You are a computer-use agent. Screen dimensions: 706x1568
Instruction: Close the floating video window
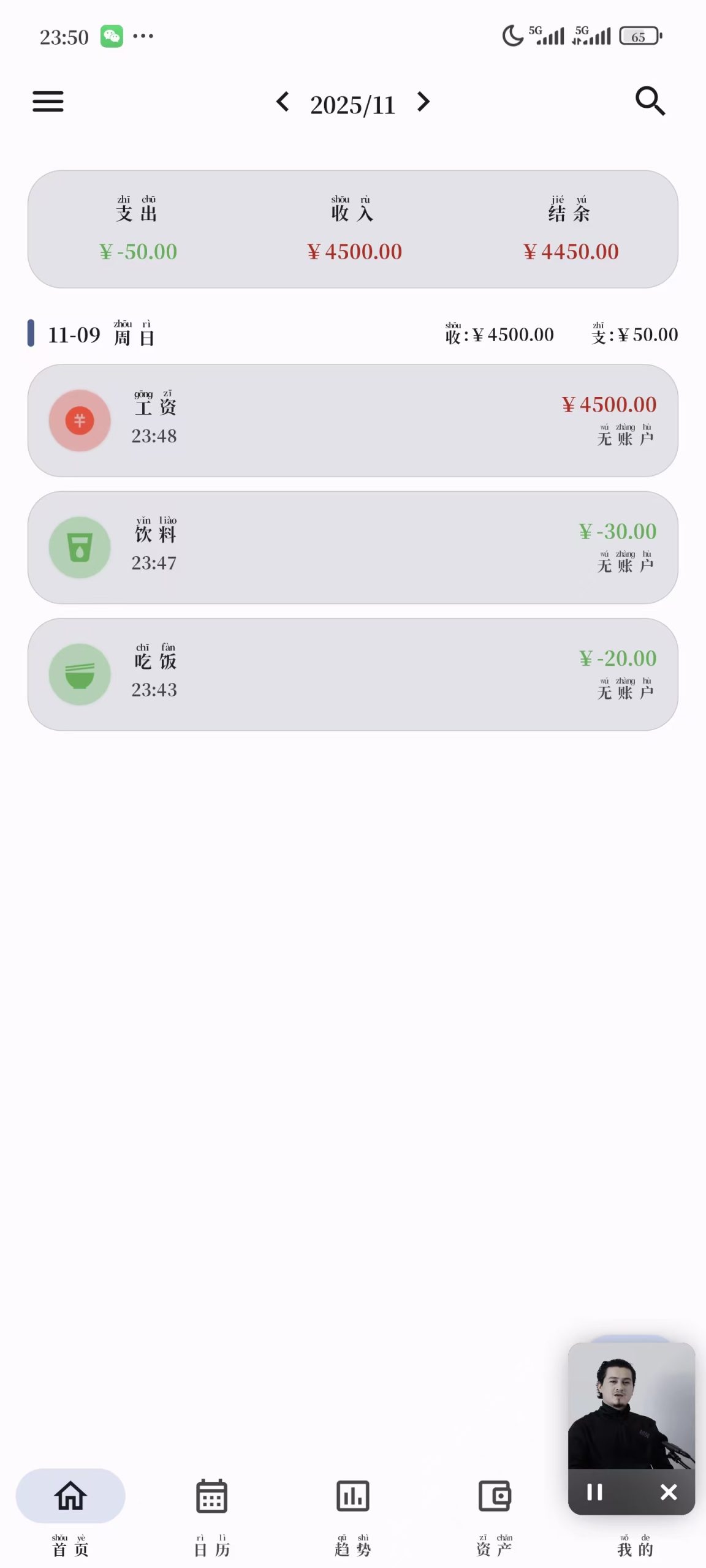669,1492
